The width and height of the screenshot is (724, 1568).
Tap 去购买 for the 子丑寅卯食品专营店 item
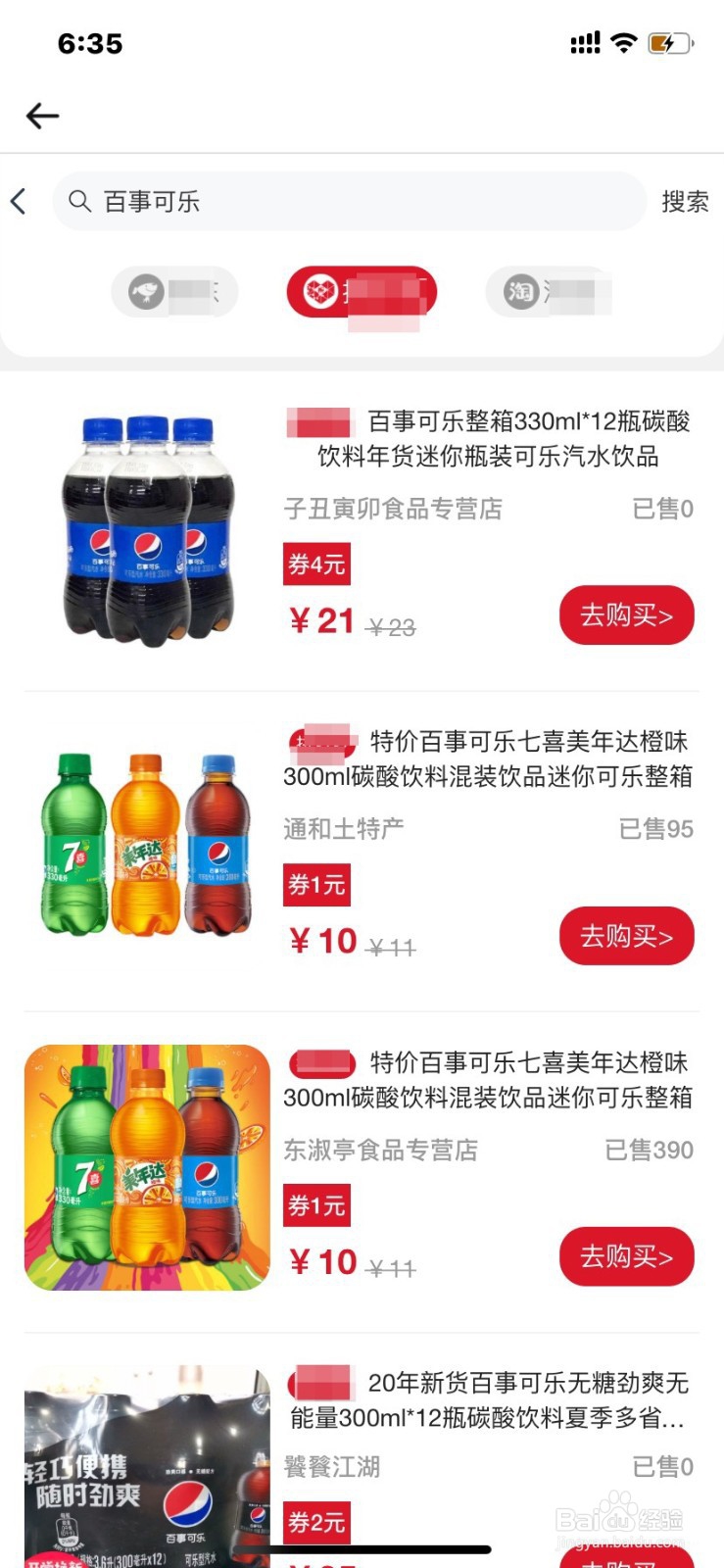click(x=626, y=615)
